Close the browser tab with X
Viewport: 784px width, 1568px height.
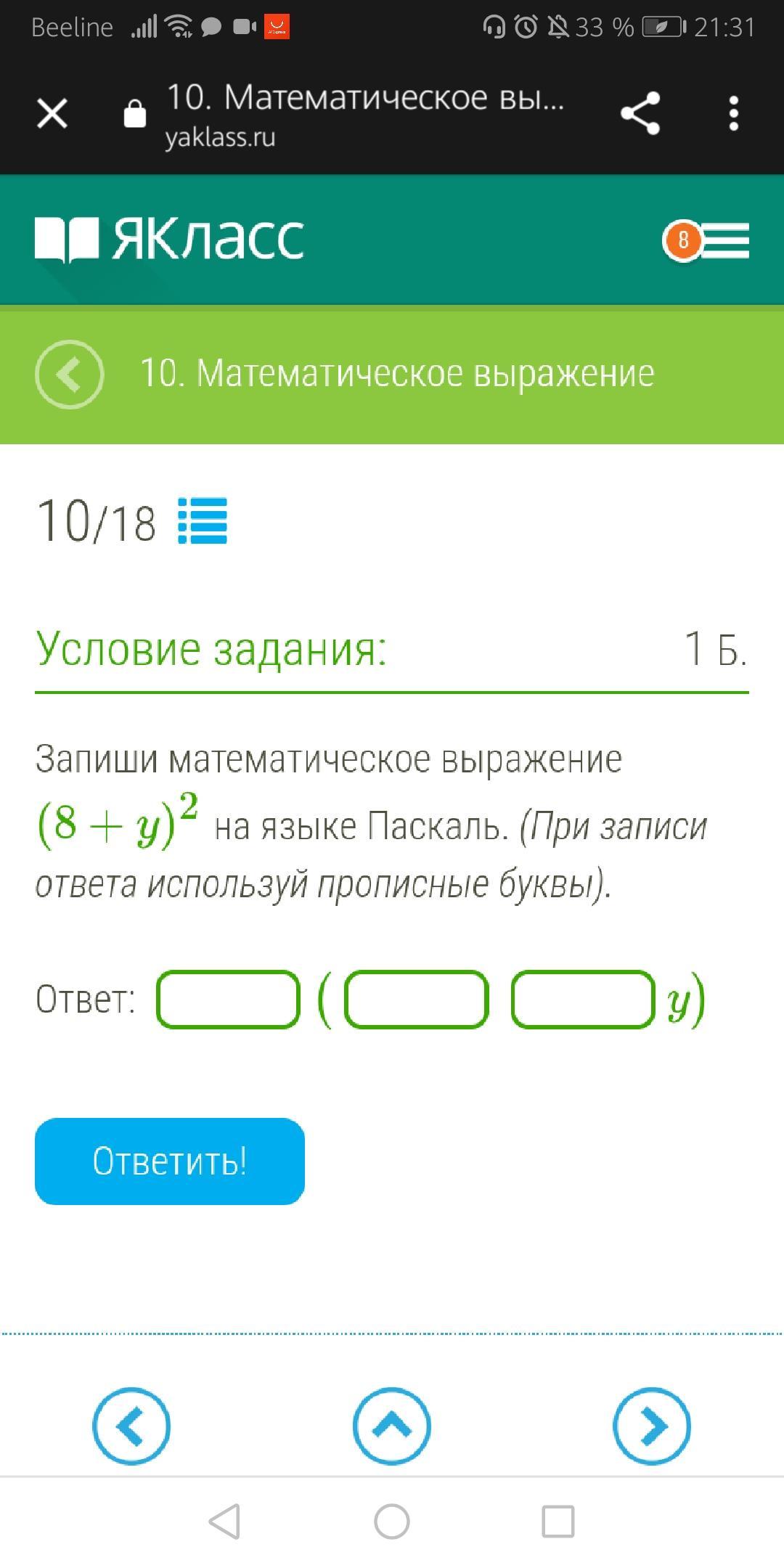tap(52, 114)
